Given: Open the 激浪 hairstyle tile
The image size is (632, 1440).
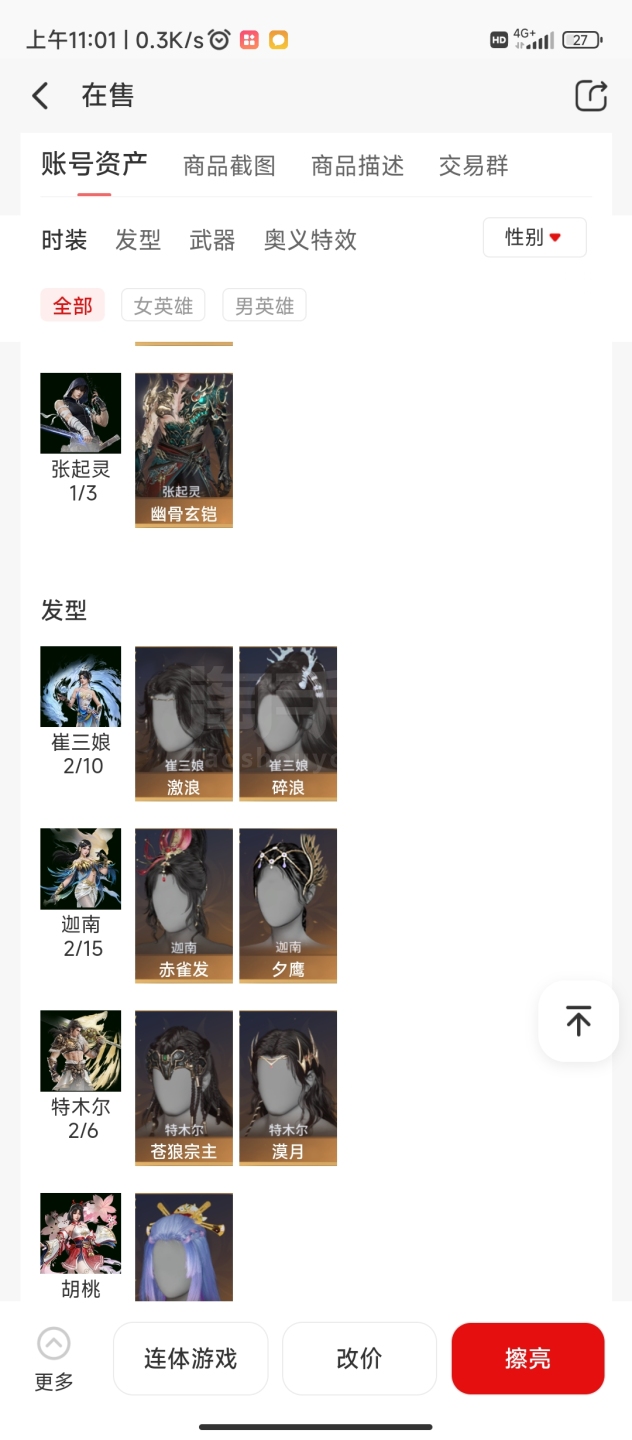Looking at the screenshot, I should (x=184, y=723).
